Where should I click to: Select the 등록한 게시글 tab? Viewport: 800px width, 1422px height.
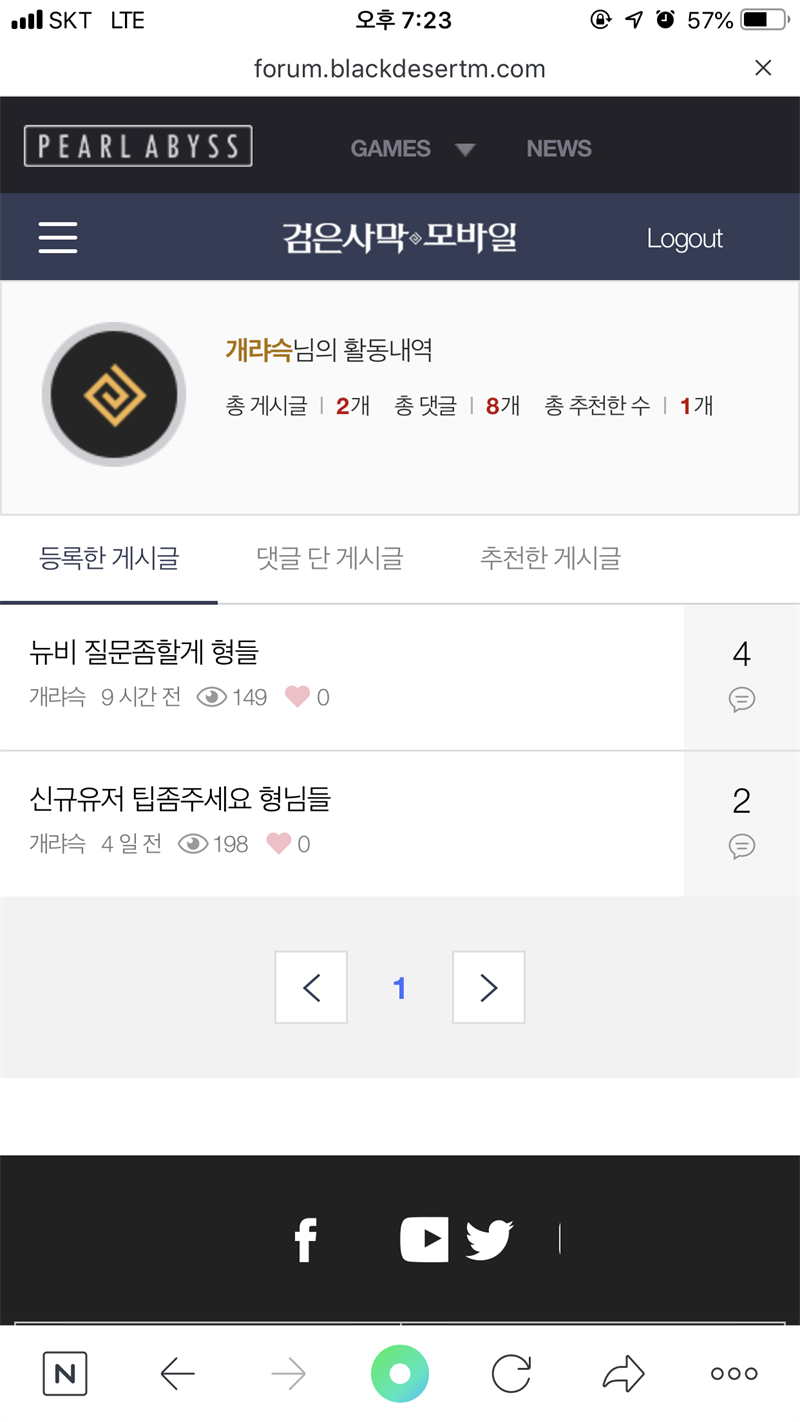(109, 558)
